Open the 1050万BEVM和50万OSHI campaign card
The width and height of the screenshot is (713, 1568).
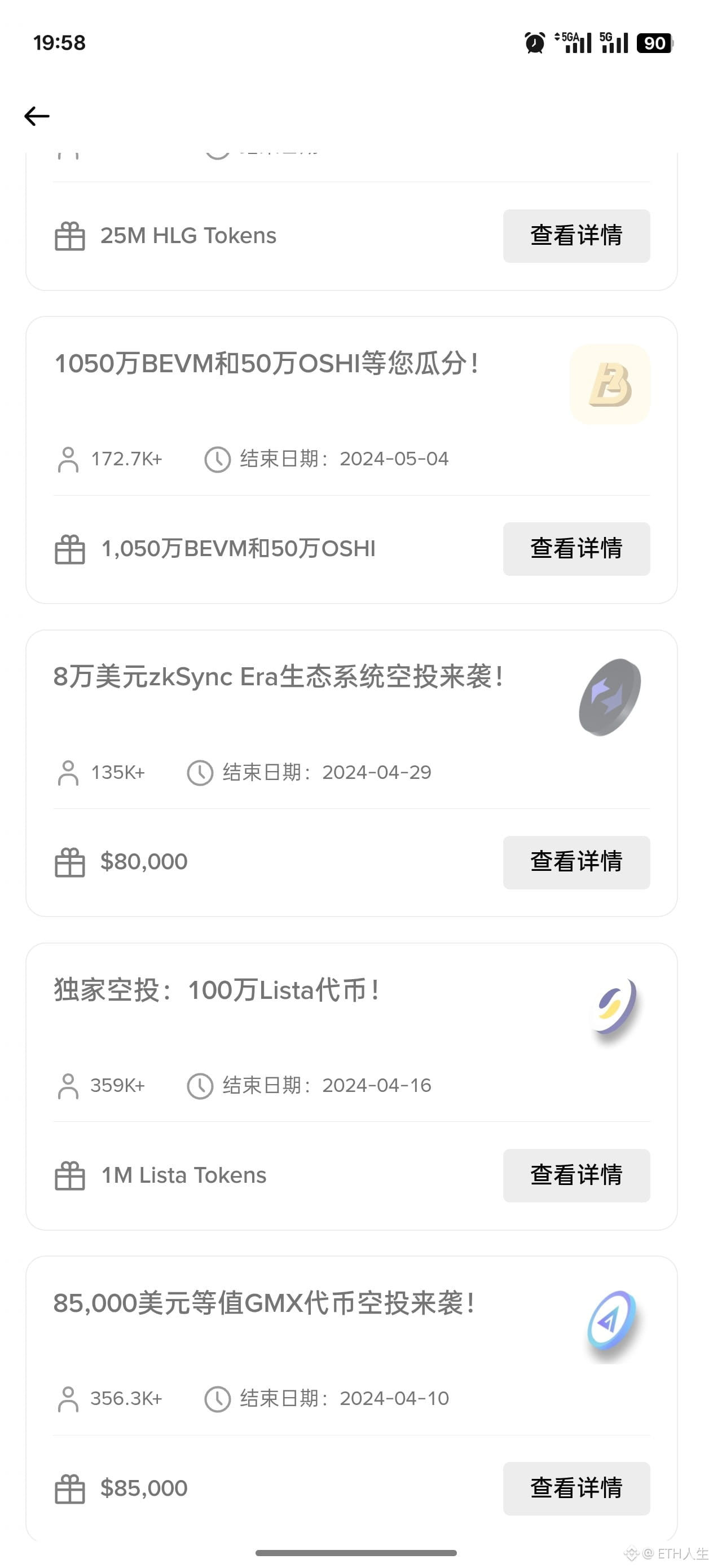[351, 460]
